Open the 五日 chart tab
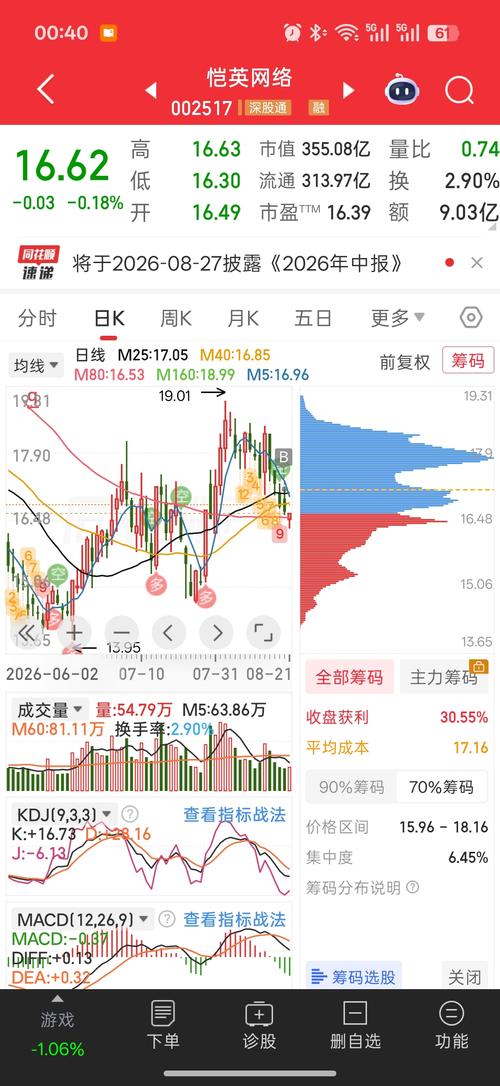Image resolution: width=500 pixels, height=1086 pixels. point(313,319)
